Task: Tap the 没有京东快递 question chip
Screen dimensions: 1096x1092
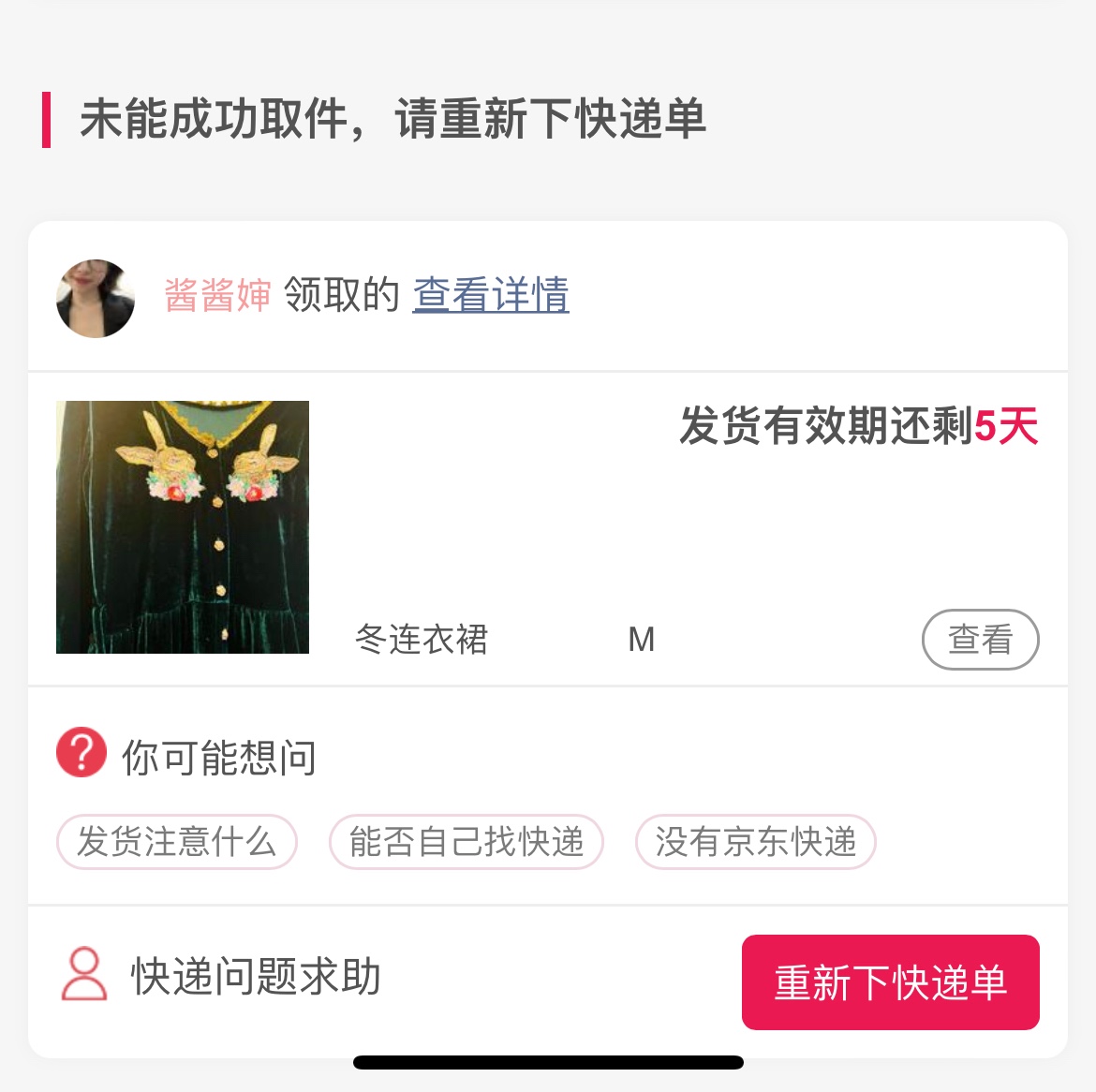Action: (755, 842)
